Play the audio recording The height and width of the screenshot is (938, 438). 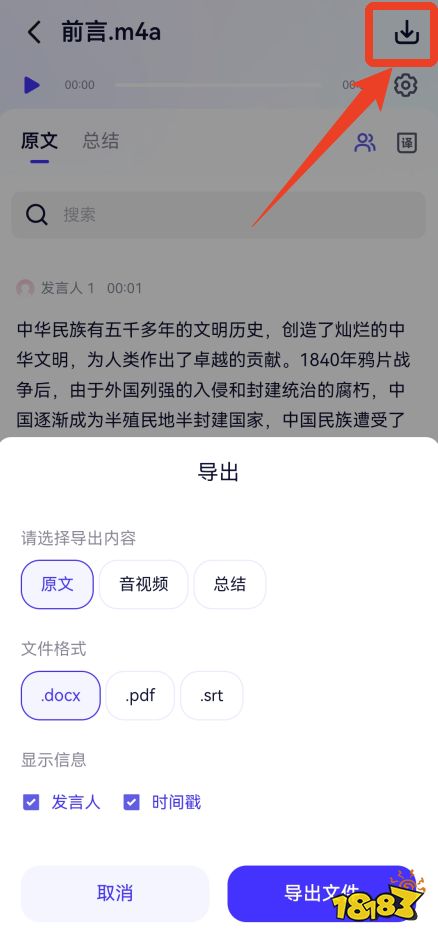[32, 85]
